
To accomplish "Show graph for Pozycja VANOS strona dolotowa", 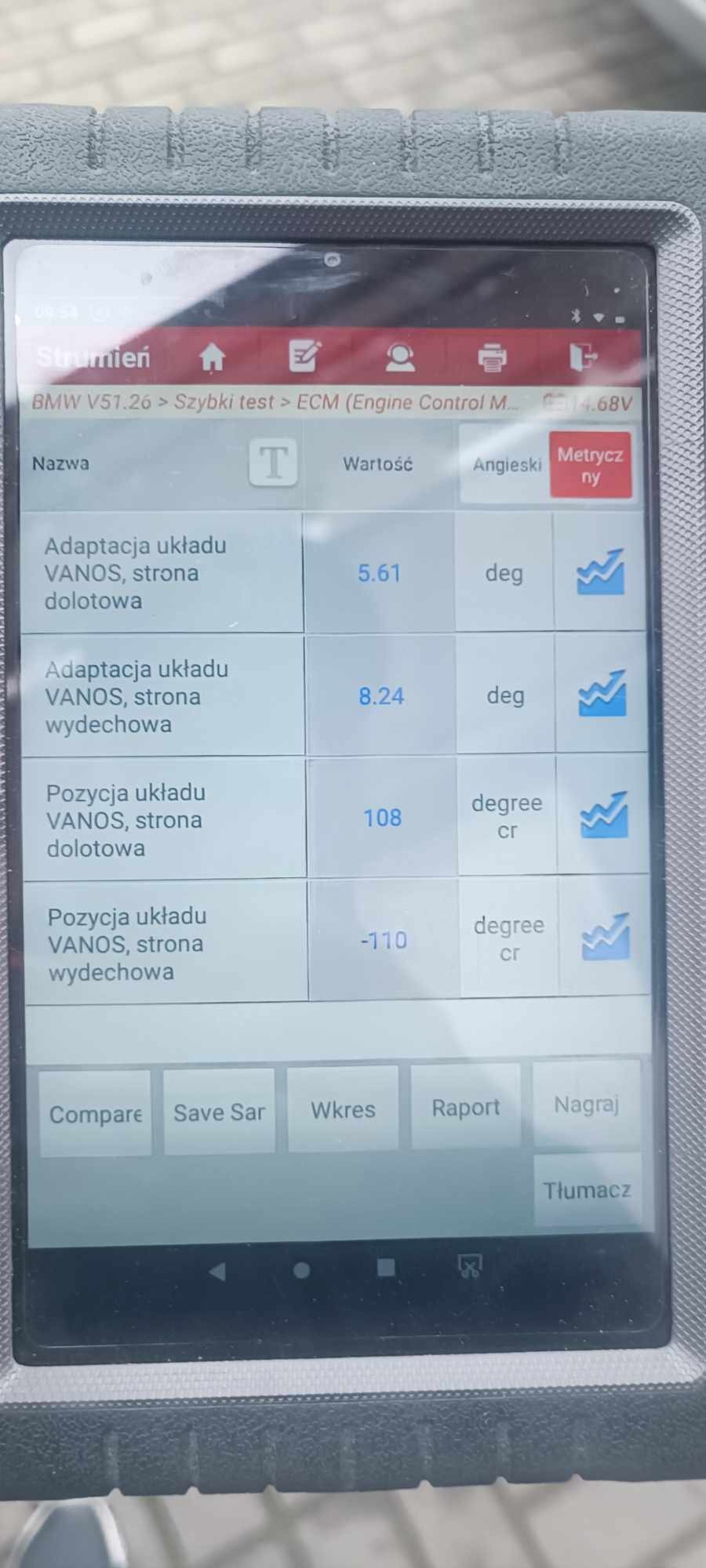I will point(603,815).
